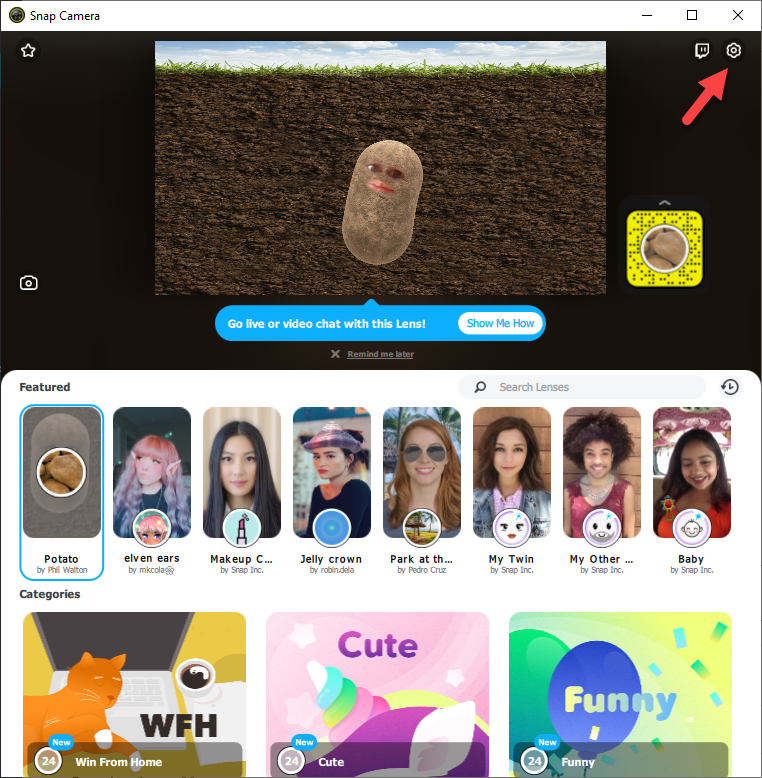Screen dimensions: 762x778
Task: Expand the Snapcode lens panel
Action: click(664, 204)
